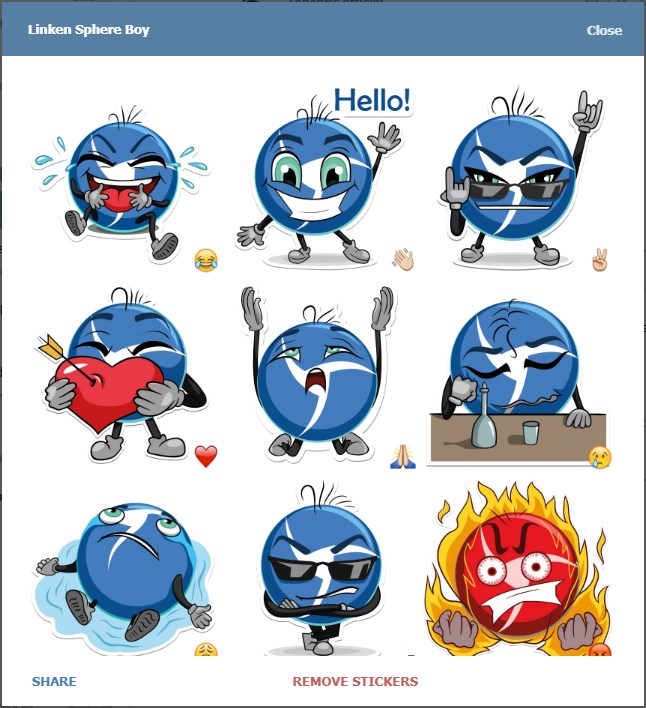Screen dimensions: 646x708
Task: Close the Linken Sphere Boy dialog
Action: tap(604, 30)
